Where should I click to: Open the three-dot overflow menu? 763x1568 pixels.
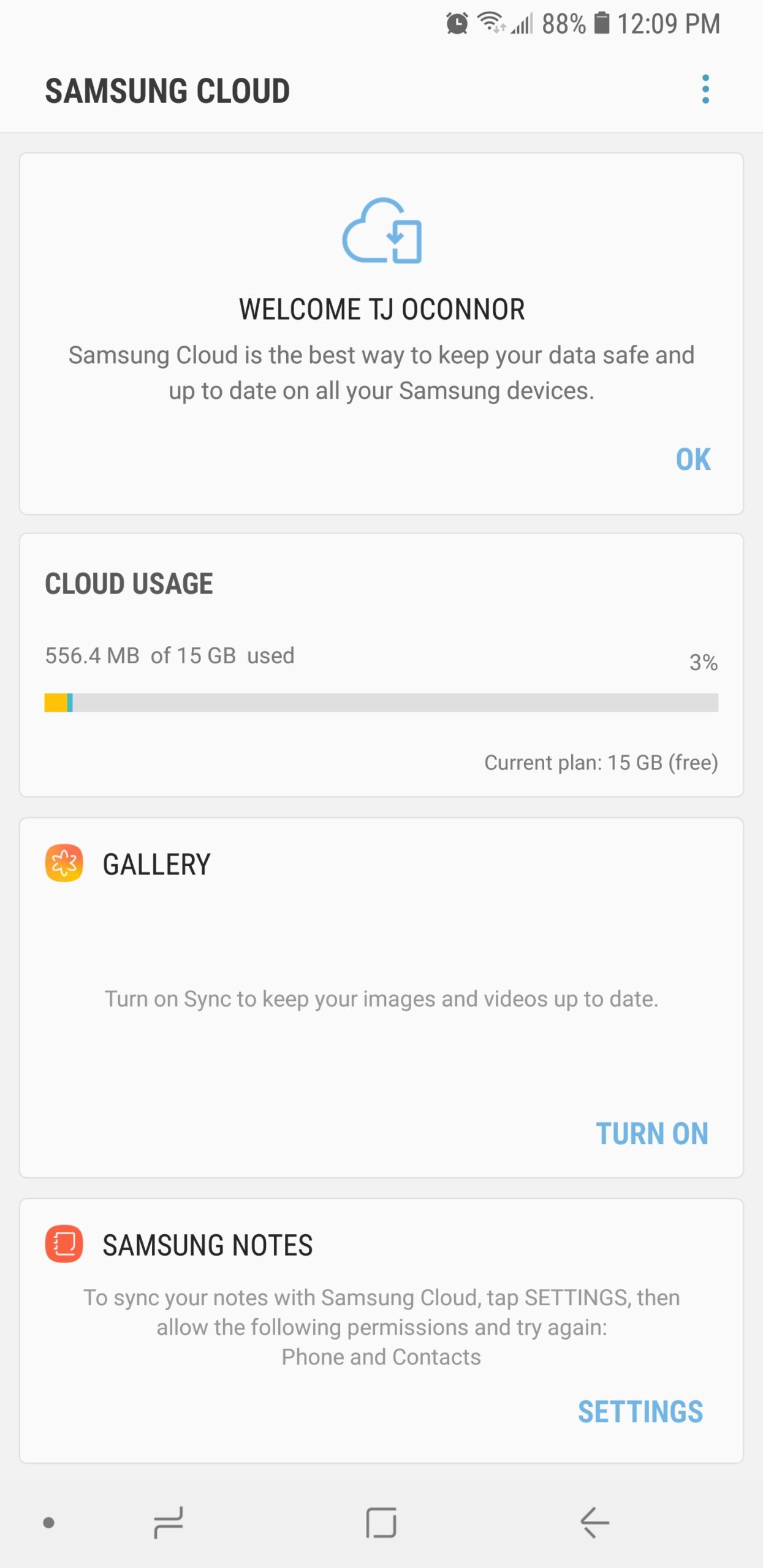tap(705, 89)
